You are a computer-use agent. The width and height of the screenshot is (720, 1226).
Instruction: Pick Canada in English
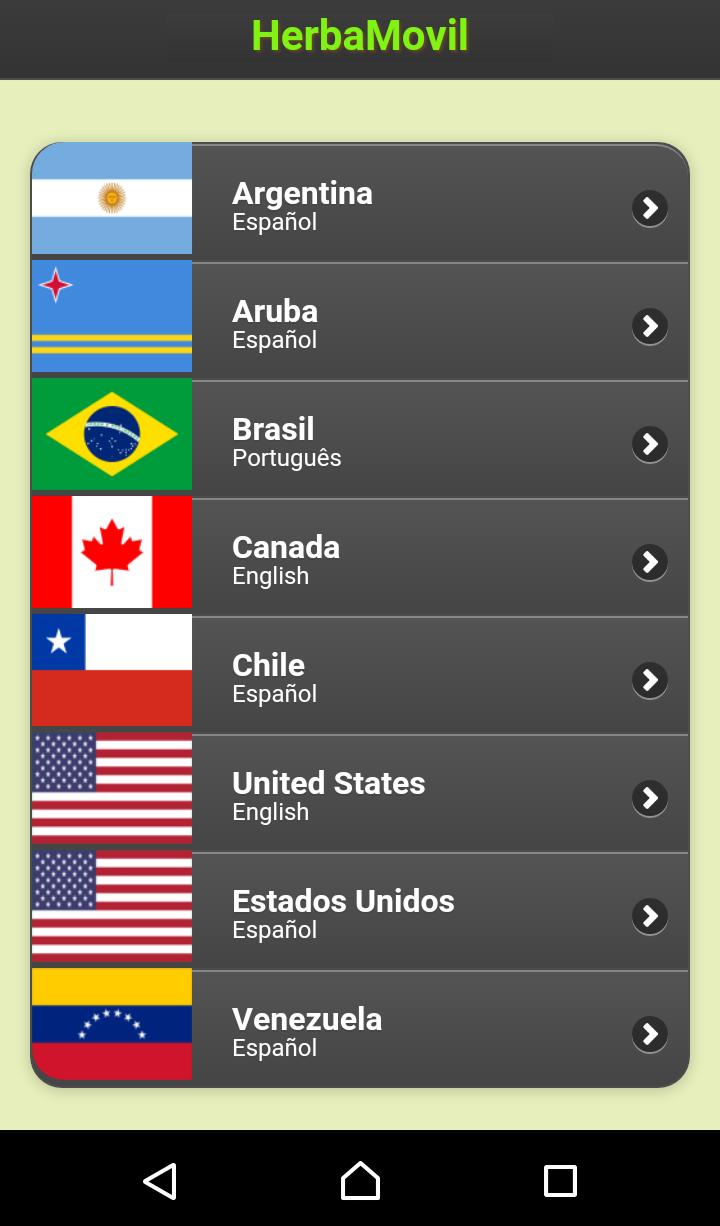click(360, 560)
